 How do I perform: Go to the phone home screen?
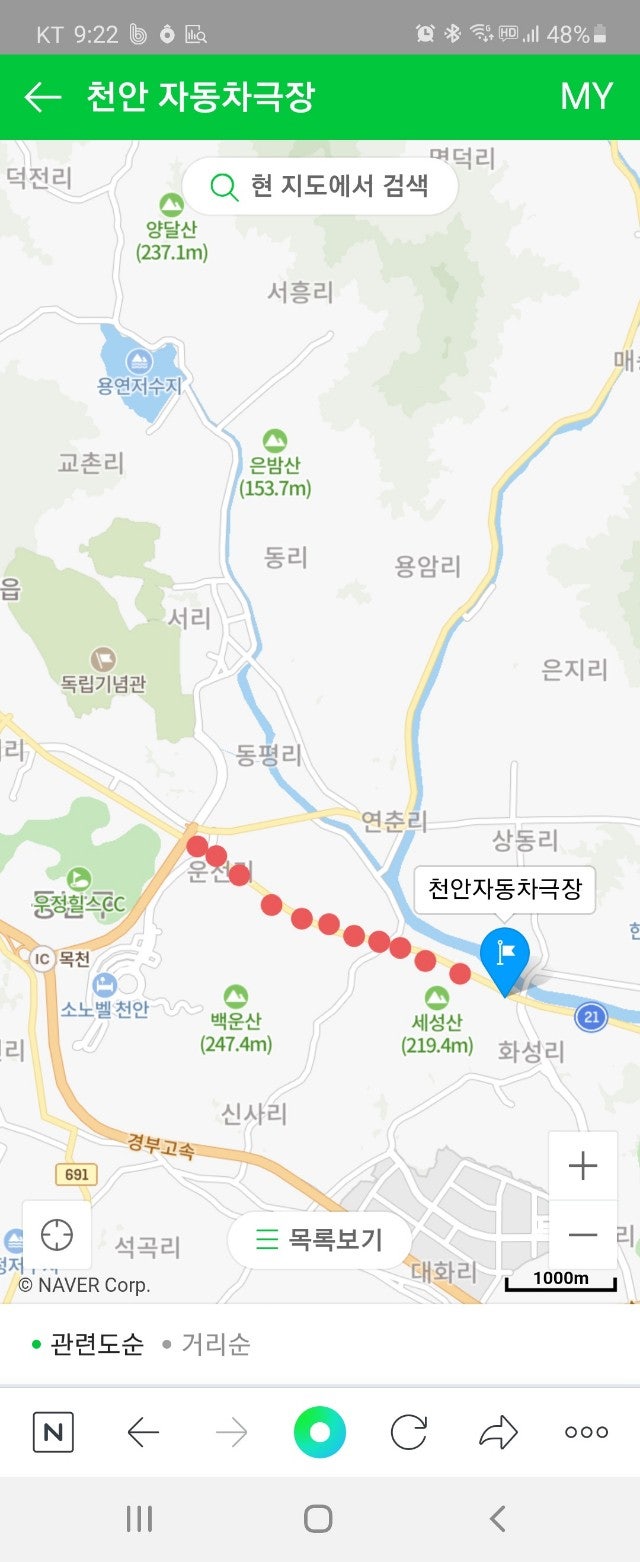[x=318, y=1519]
